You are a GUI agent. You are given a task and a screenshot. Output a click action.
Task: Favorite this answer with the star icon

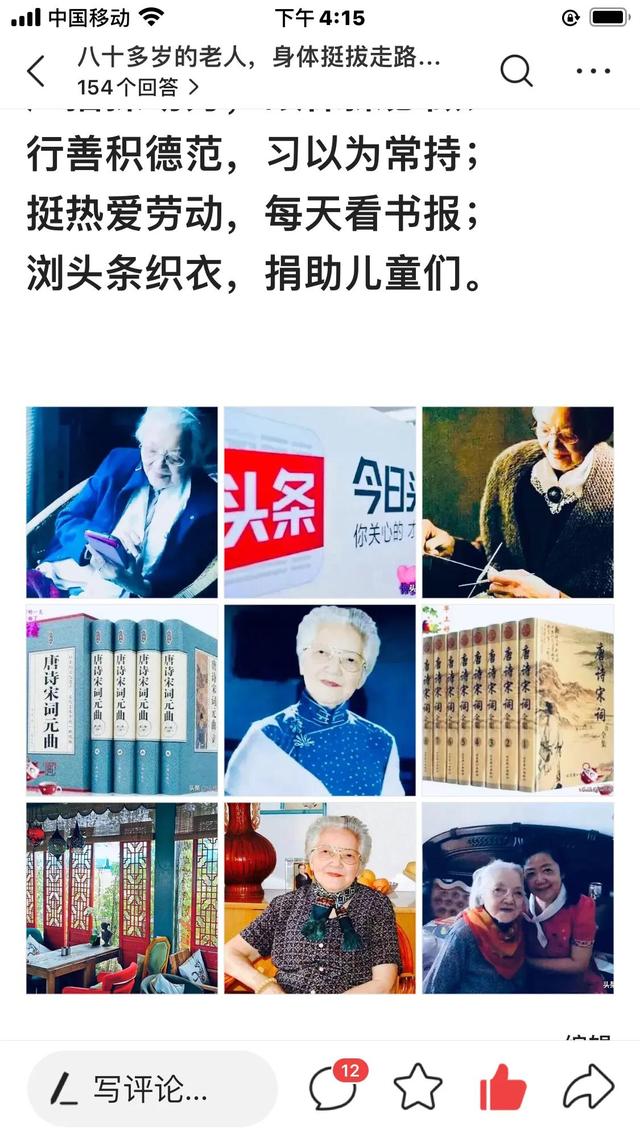point(418,1087)
